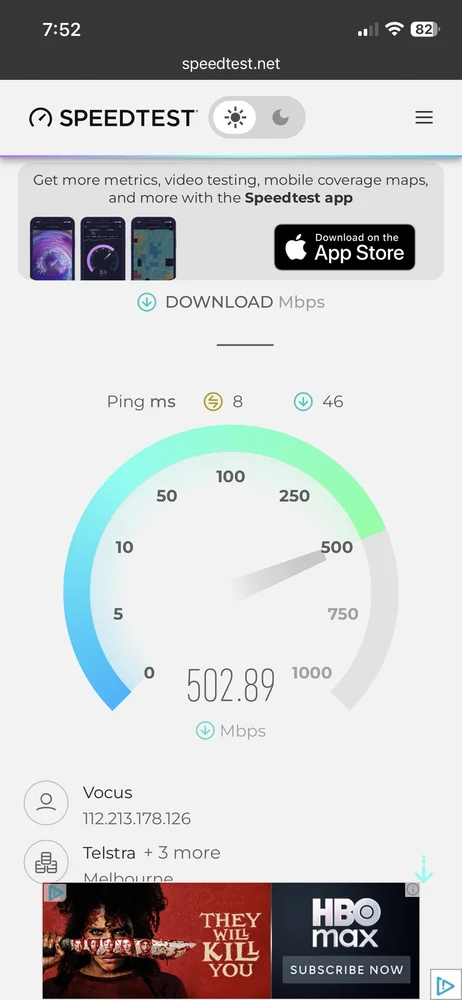The height and width of the screenshot is (1000, 462).
Task: Switch to dark mode with moon toggle
Action: click(x=280, y=117)
